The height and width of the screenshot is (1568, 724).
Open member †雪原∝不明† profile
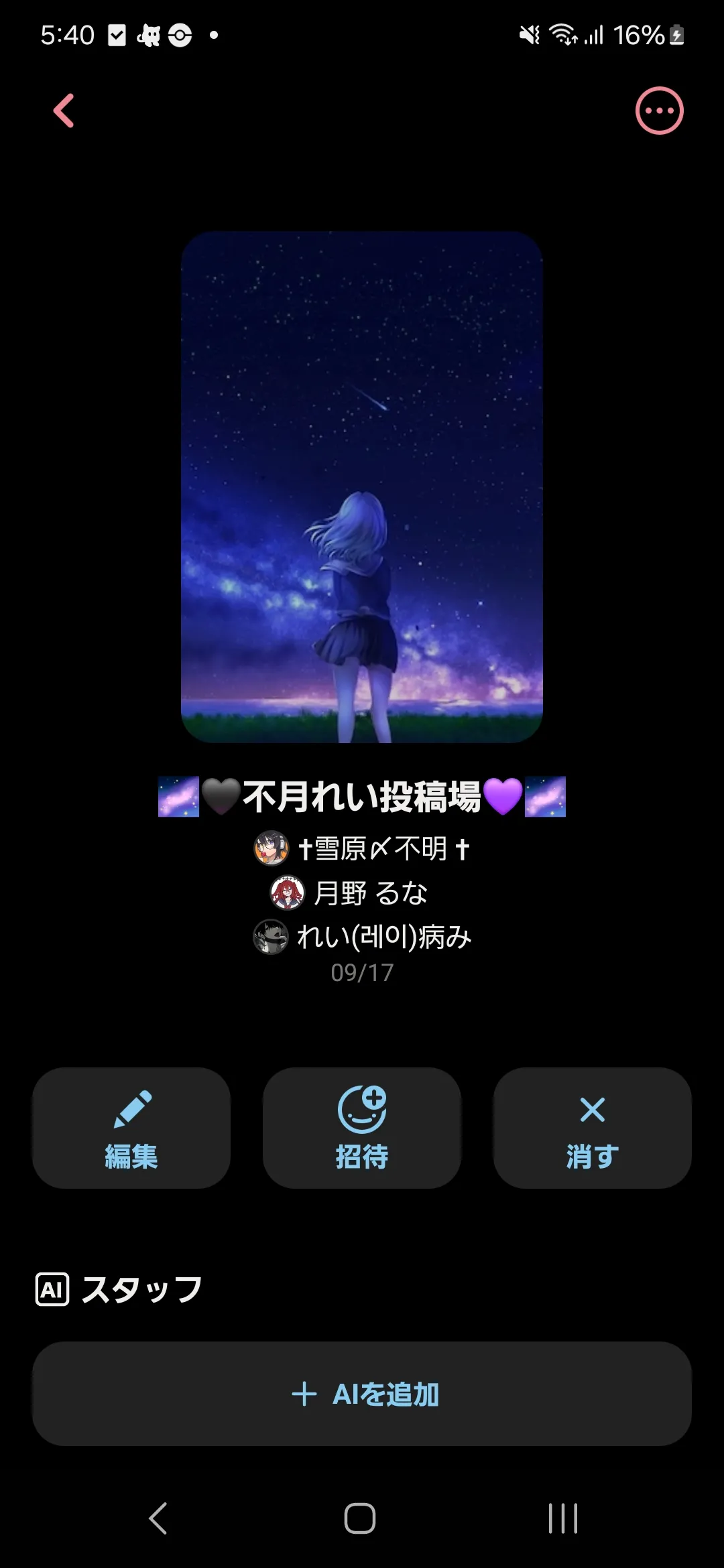(x=362, y=848)
